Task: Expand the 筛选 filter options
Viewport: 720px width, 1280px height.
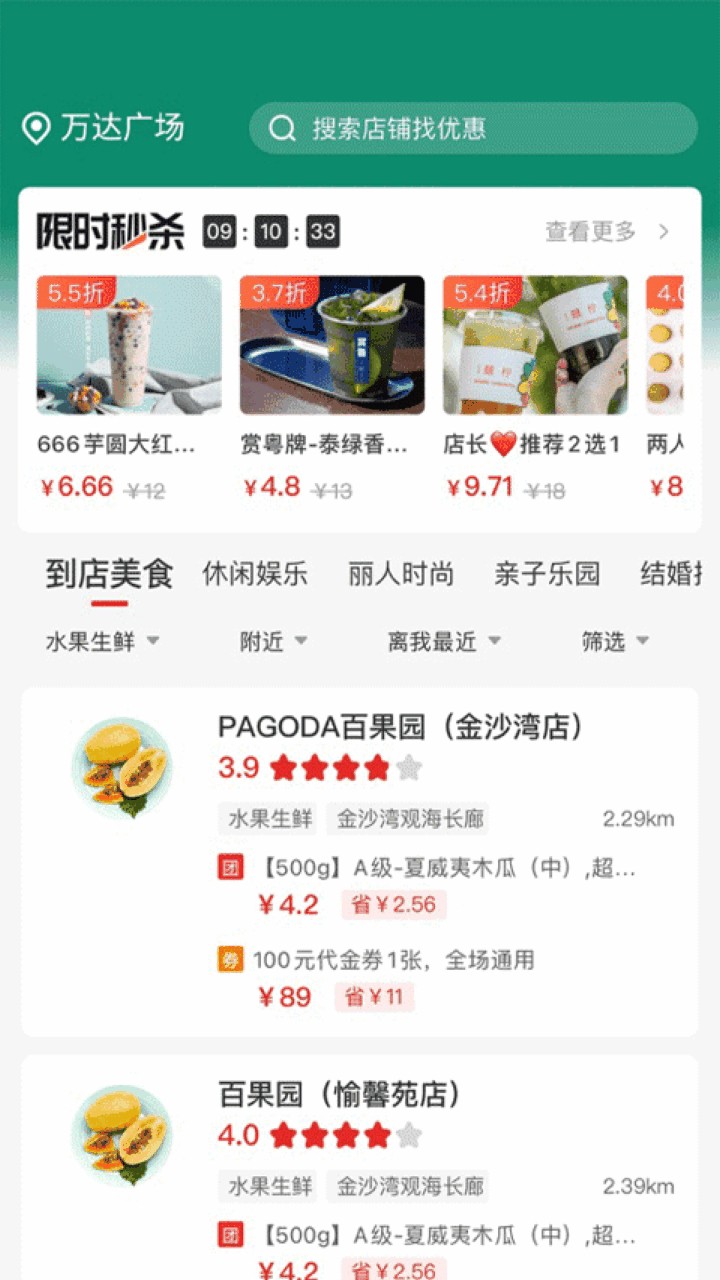Action: point(615,642)
